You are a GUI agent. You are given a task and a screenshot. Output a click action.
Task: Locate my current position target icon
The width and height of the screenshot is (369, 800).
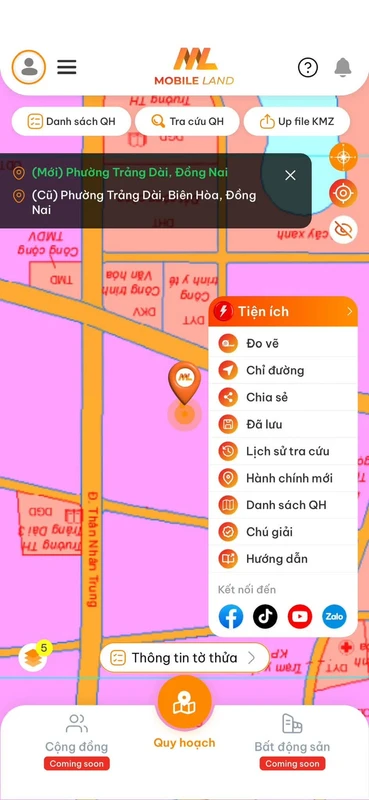(x=343, y=193)
